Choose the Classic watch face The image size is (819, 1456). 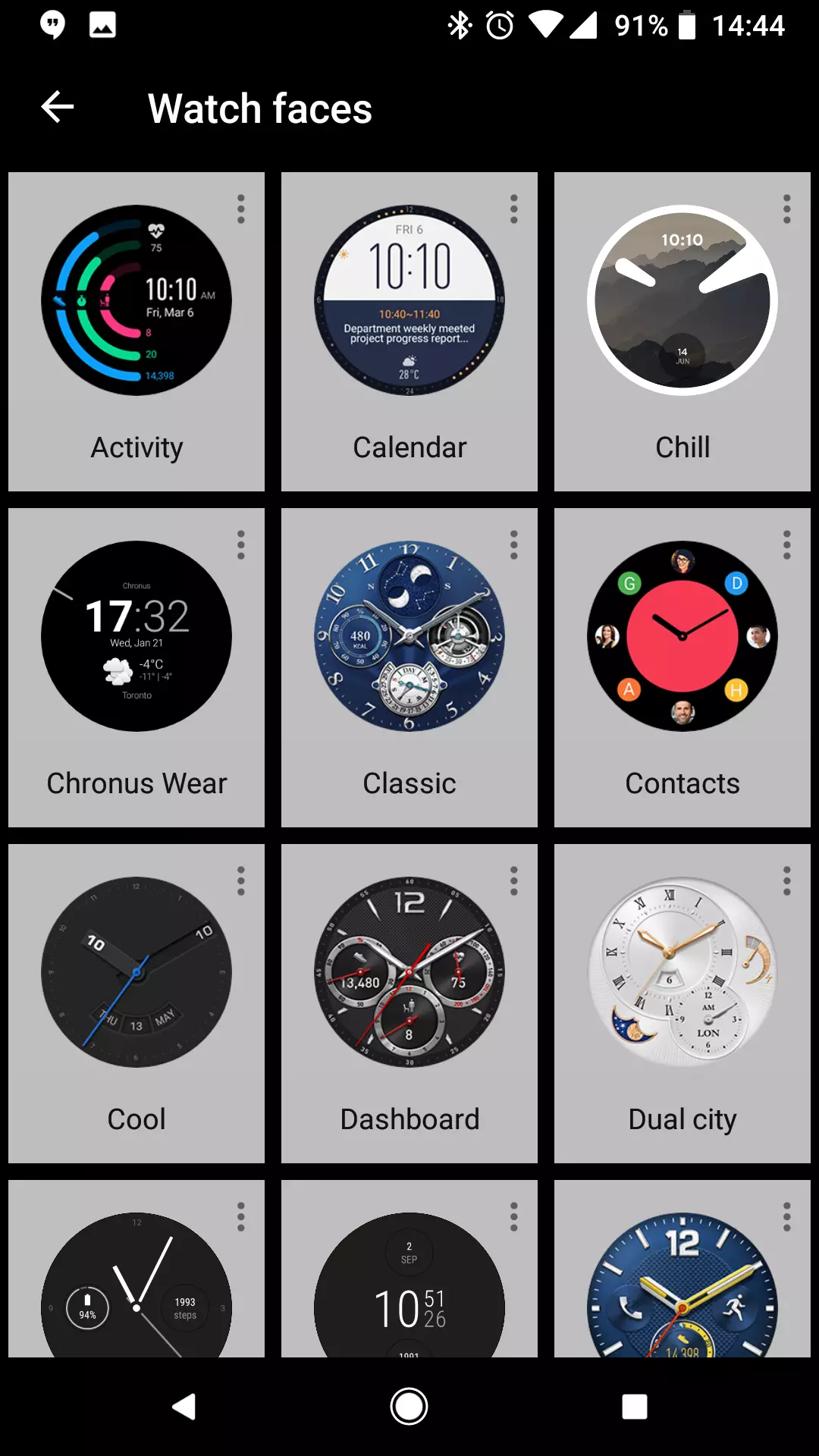[409, 667]
